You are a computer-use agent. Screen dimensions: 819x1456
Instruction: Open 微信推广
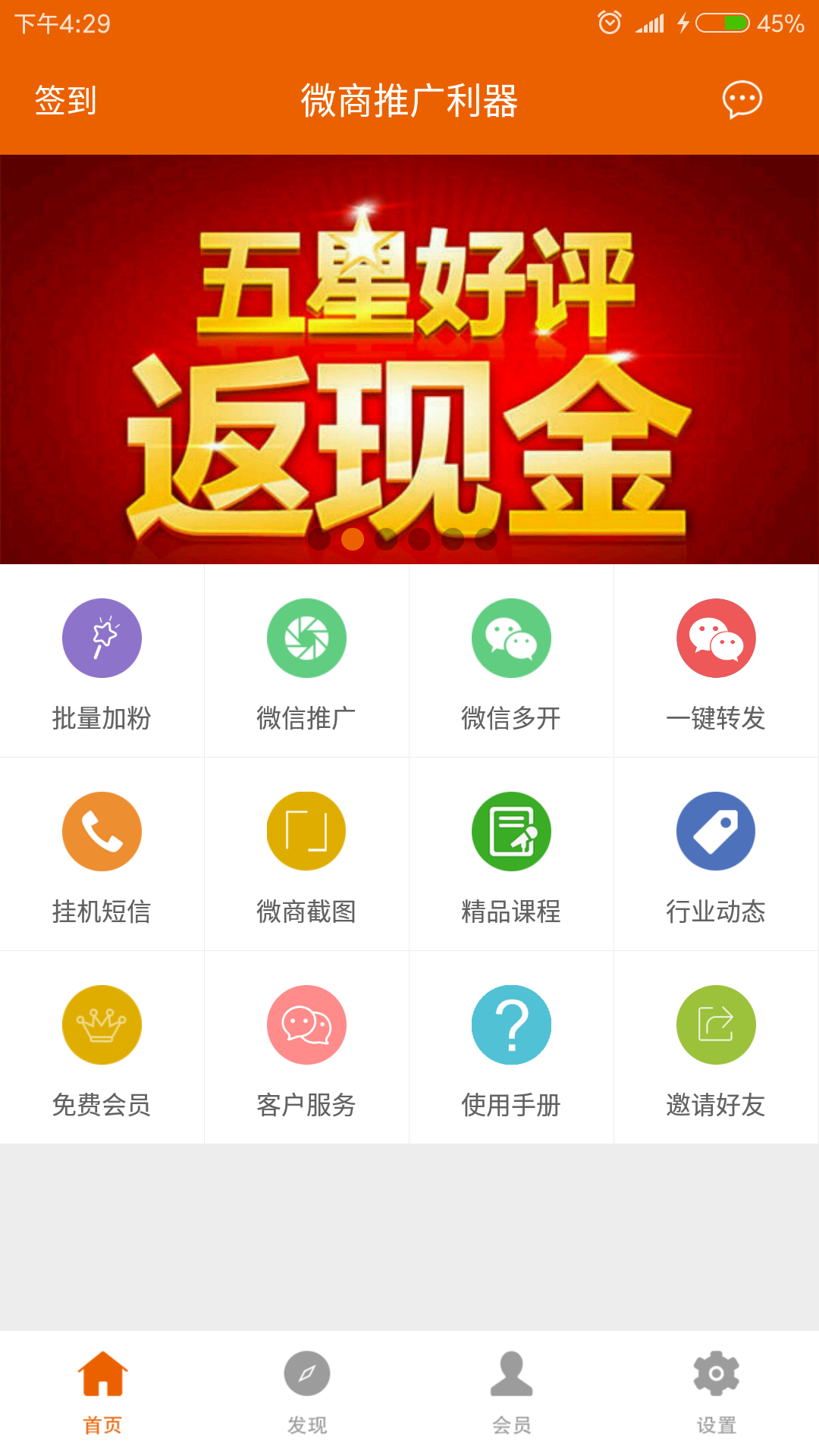(306, 661)
